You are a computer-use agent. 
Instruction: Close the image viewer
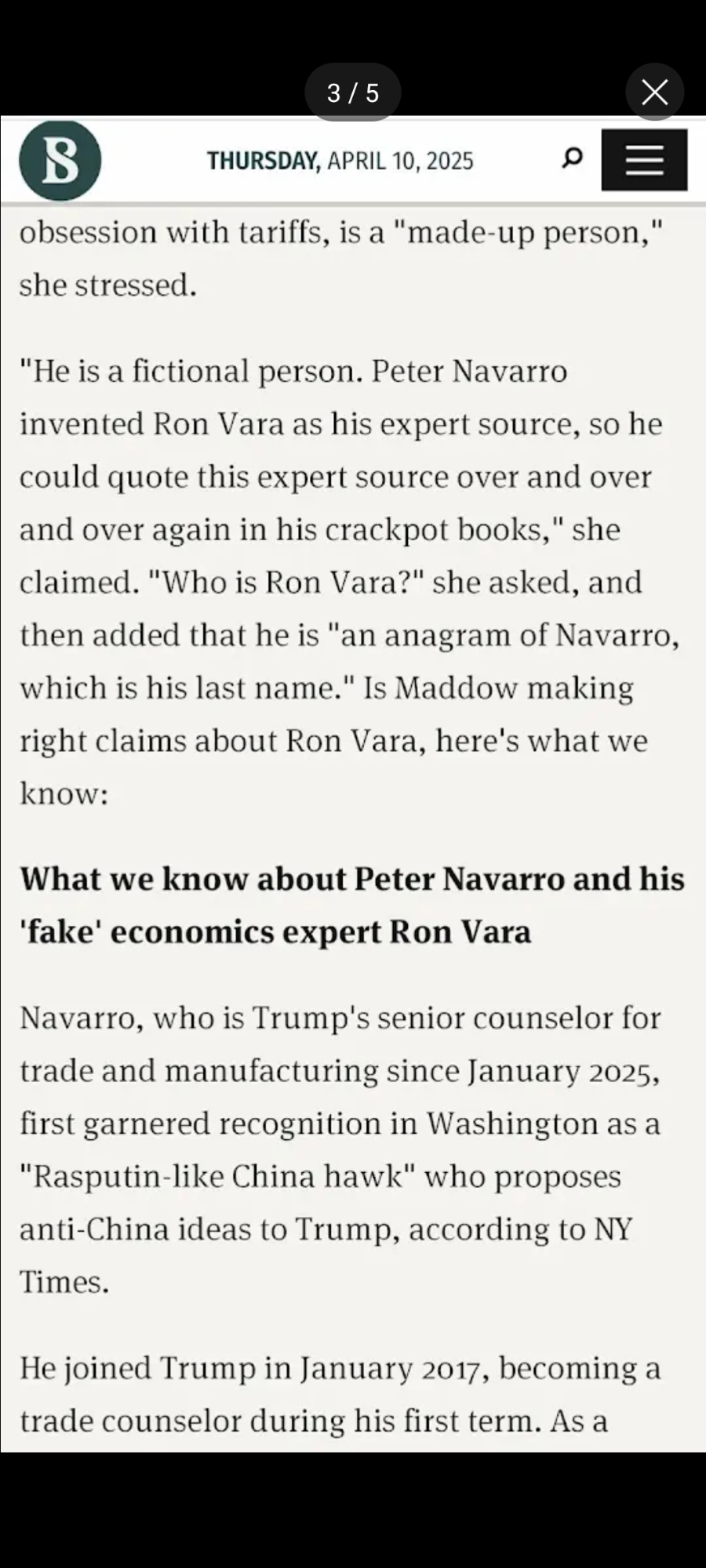coord(654,92)
